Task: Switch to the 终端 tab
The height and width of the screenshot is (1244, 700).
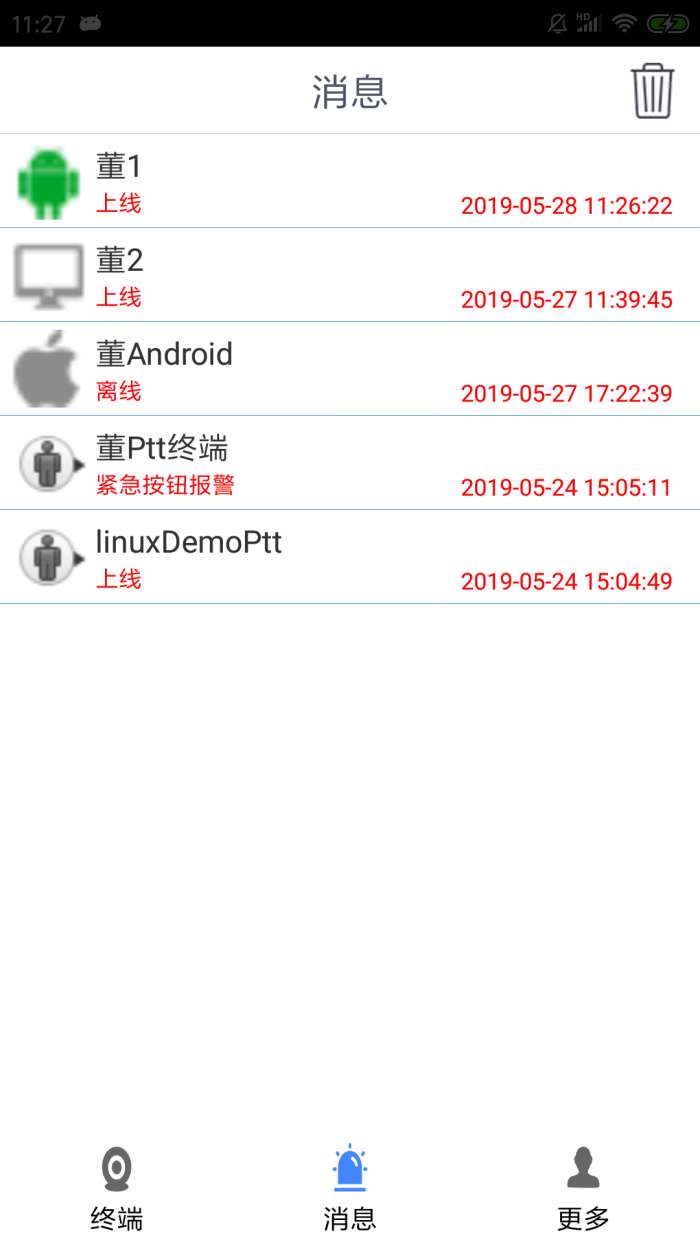Action: [x=117, y=1189]
